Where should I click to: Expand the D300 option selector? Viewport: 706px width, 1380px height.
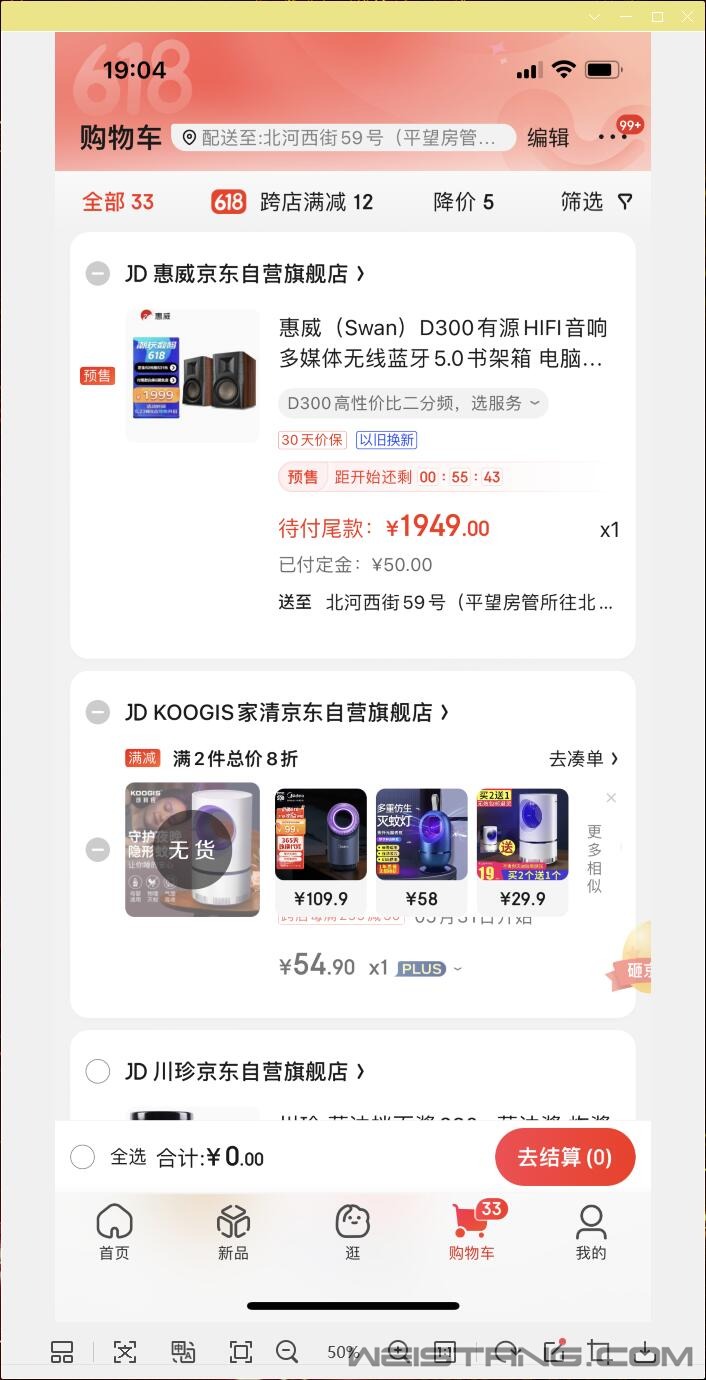tap(413, 403)
